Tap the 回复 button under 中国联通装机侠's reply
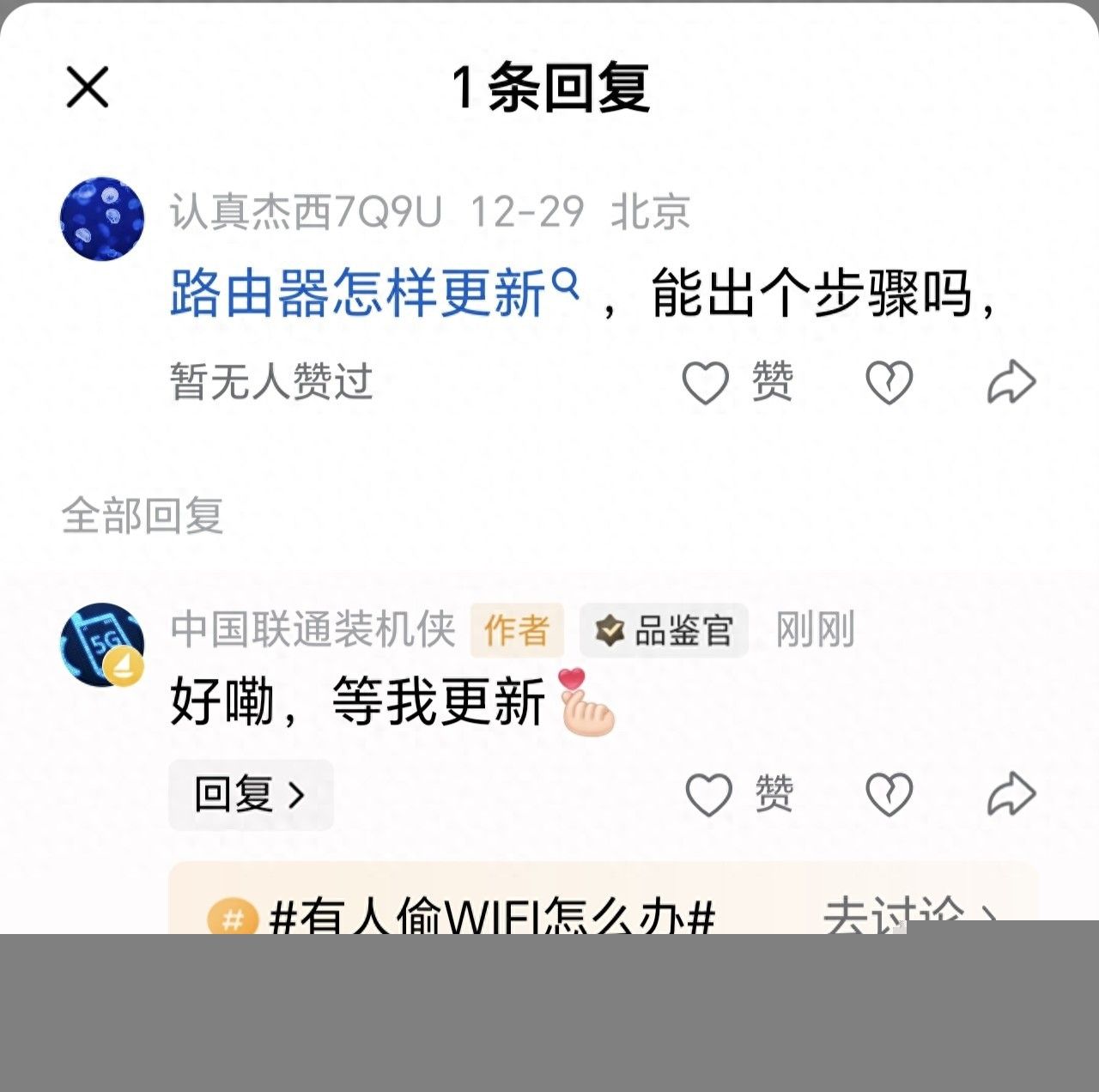 pyautogui.click(x=250, y=795)
